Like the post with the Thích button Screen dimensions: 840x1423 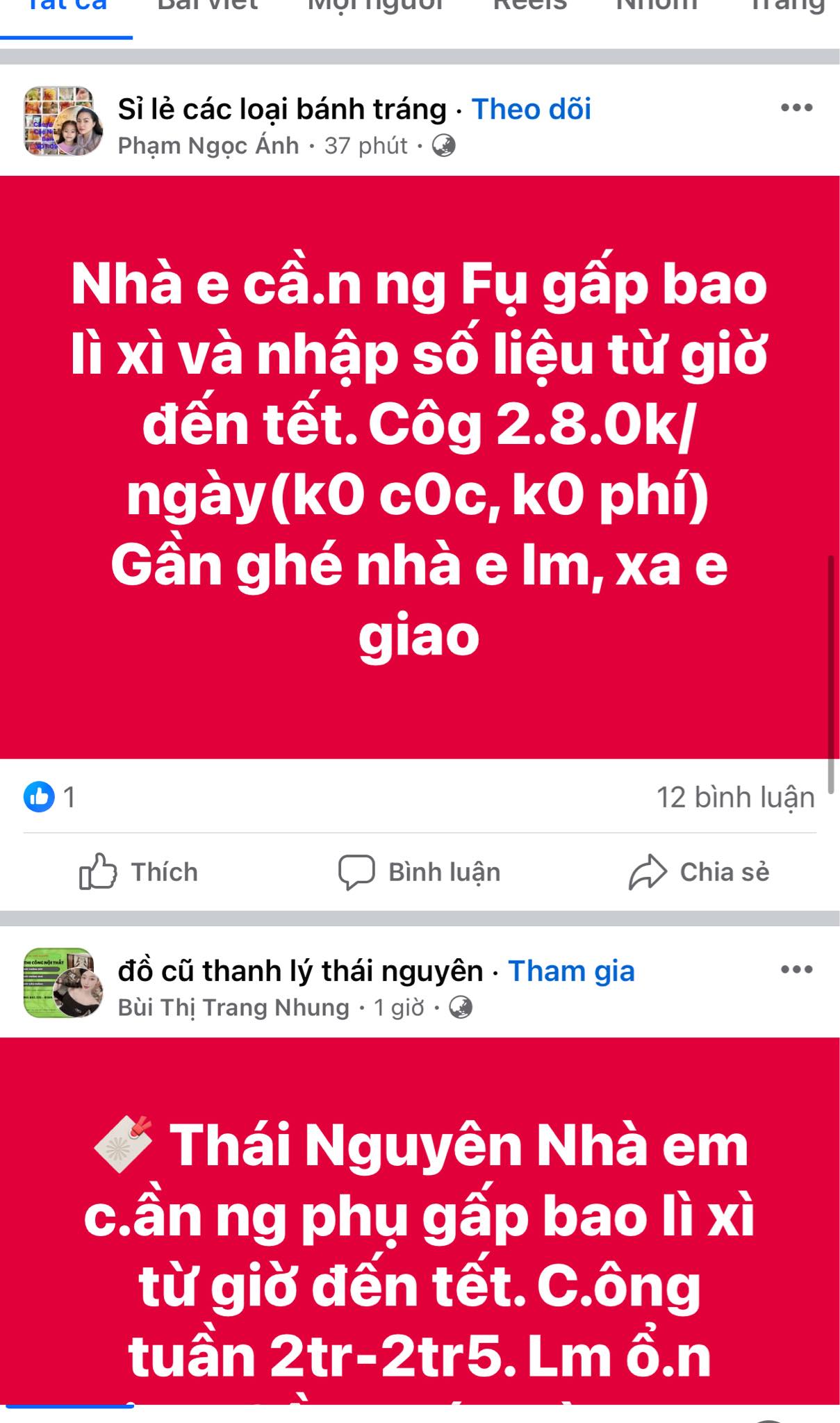139,872
